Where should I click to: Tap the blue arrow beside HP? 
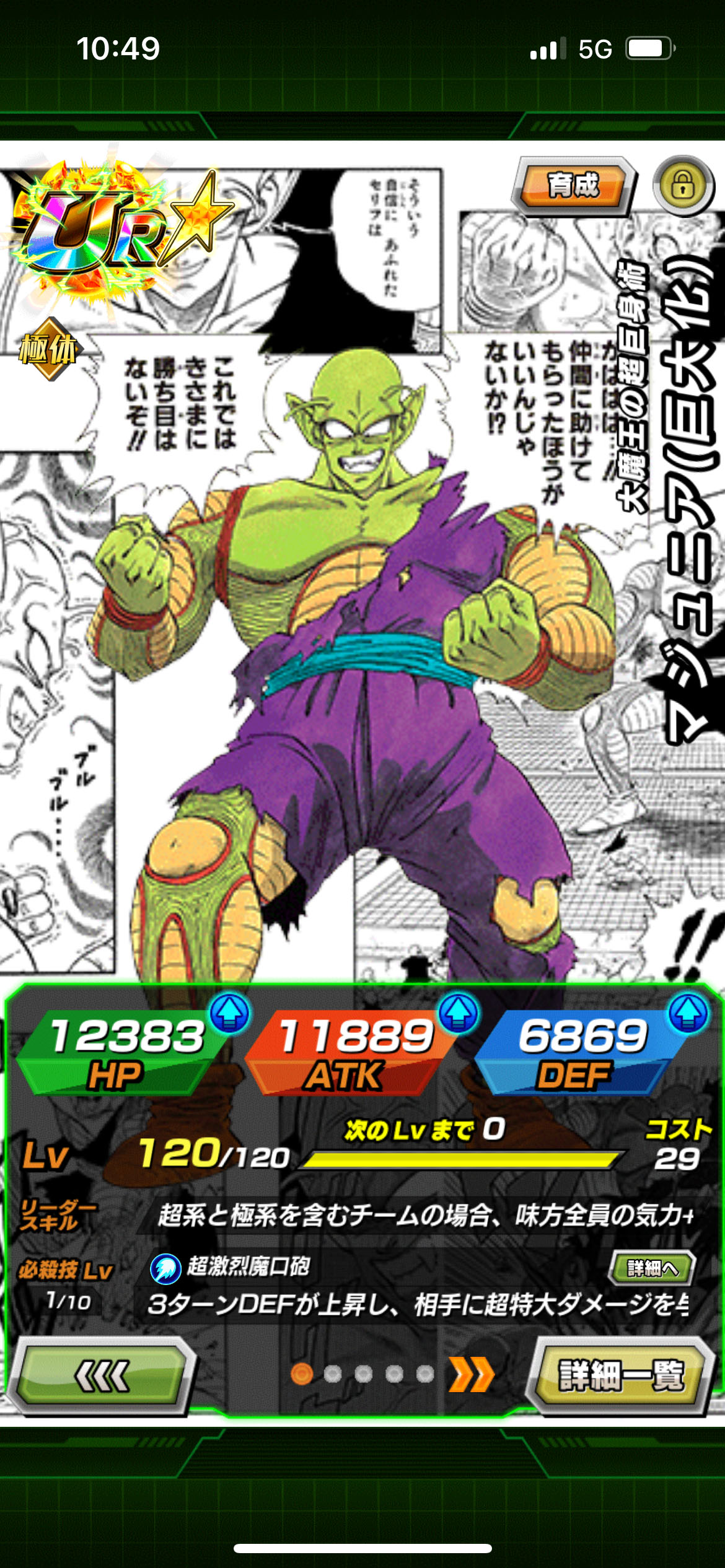click(x=230, y=1014)
